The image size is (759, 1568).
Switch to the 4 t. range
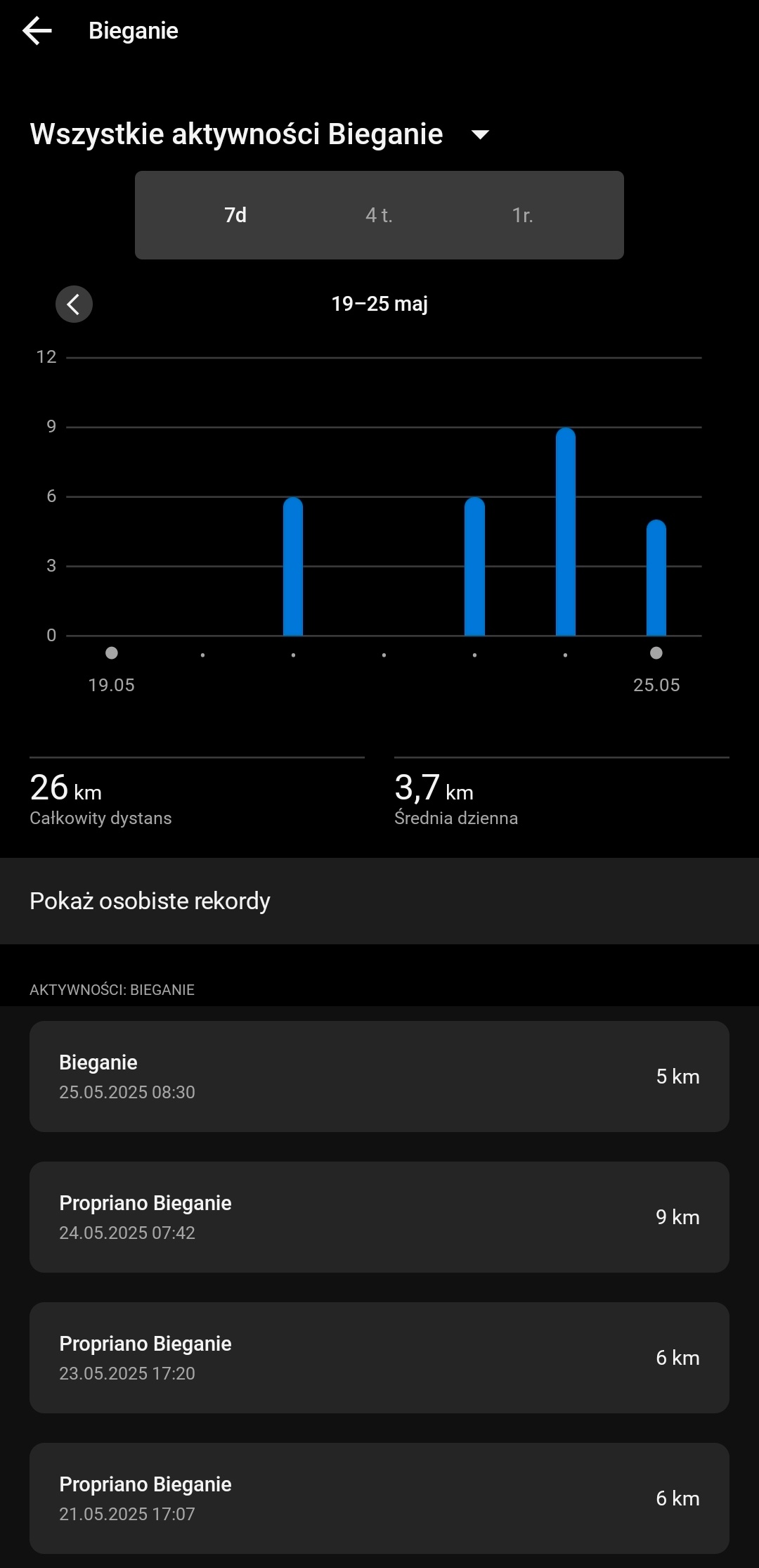pyautogui.click(x=379, y=215)
